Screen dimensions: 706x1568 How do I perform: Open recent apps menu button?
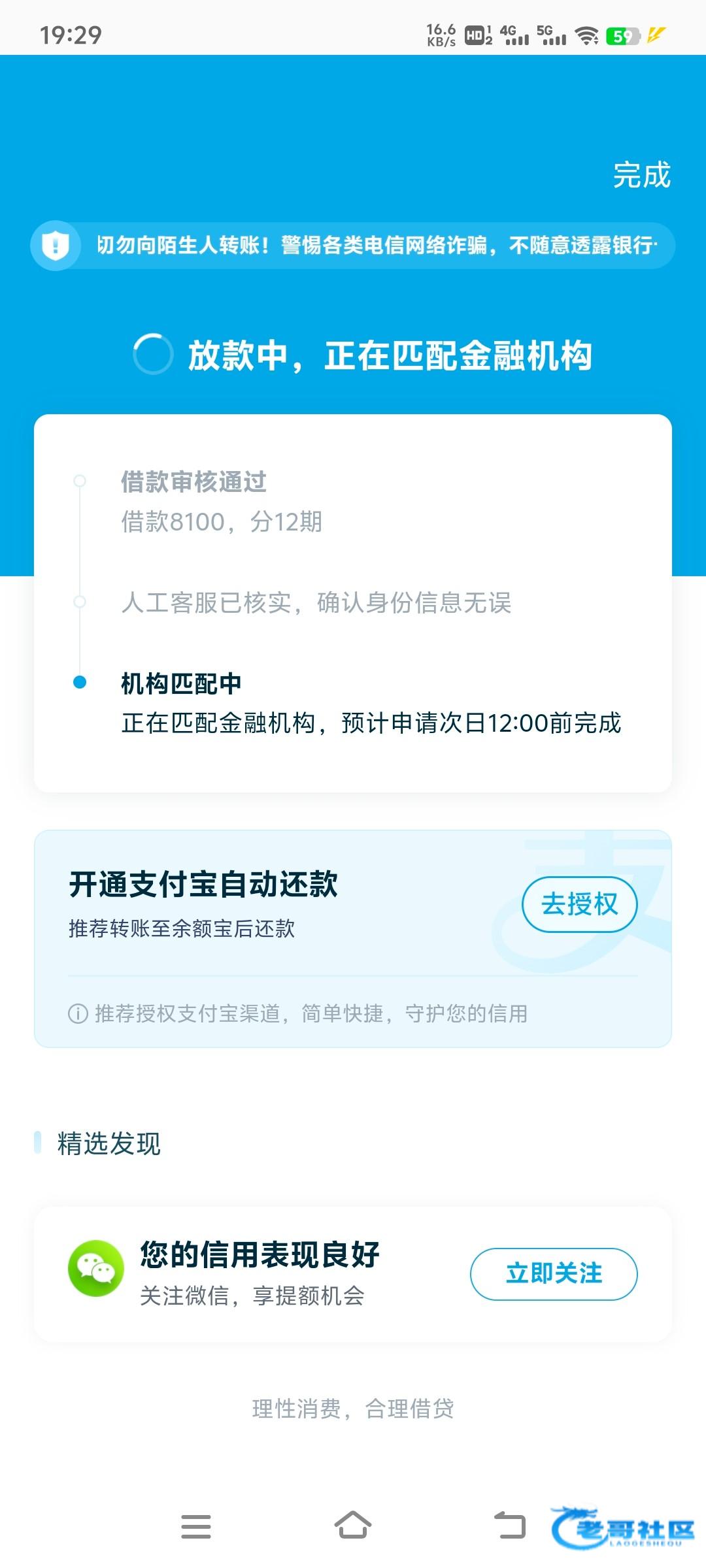click(x=196, y=1526)
